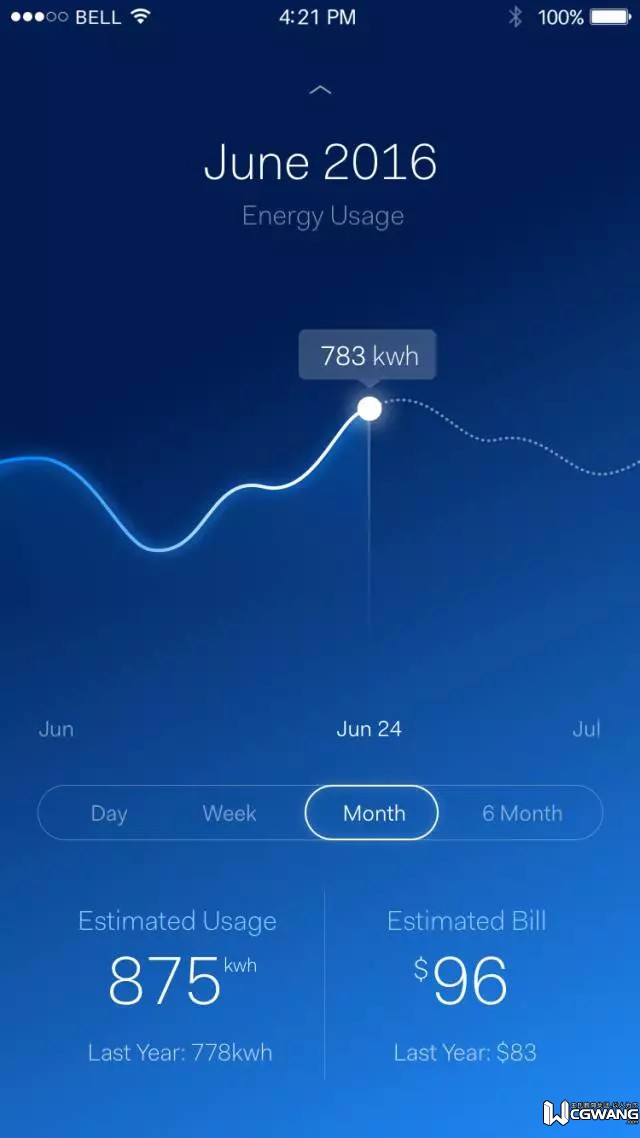Screen dimensions: 640x1138
Task: Select the Month segment
Action: [372, 813]
